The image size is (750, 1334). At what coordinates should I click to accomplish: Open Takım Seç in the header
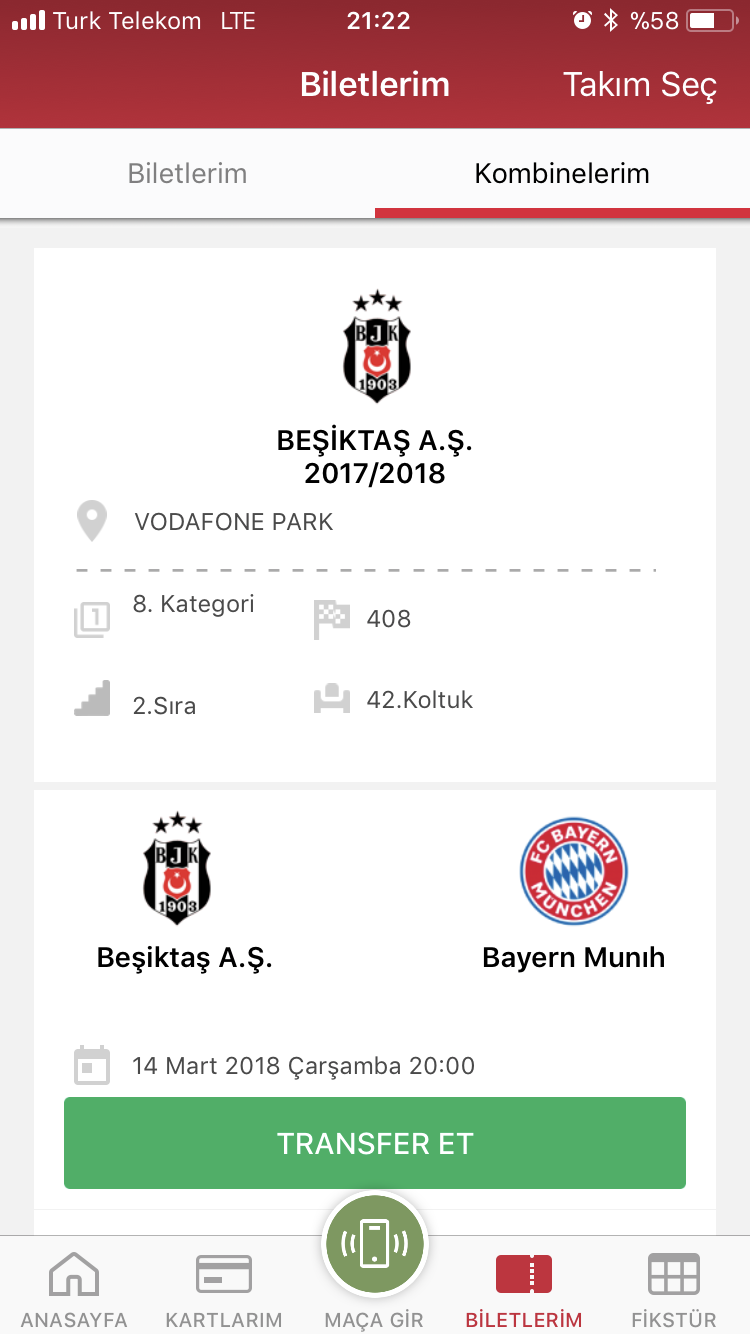(x=639, y=85)
